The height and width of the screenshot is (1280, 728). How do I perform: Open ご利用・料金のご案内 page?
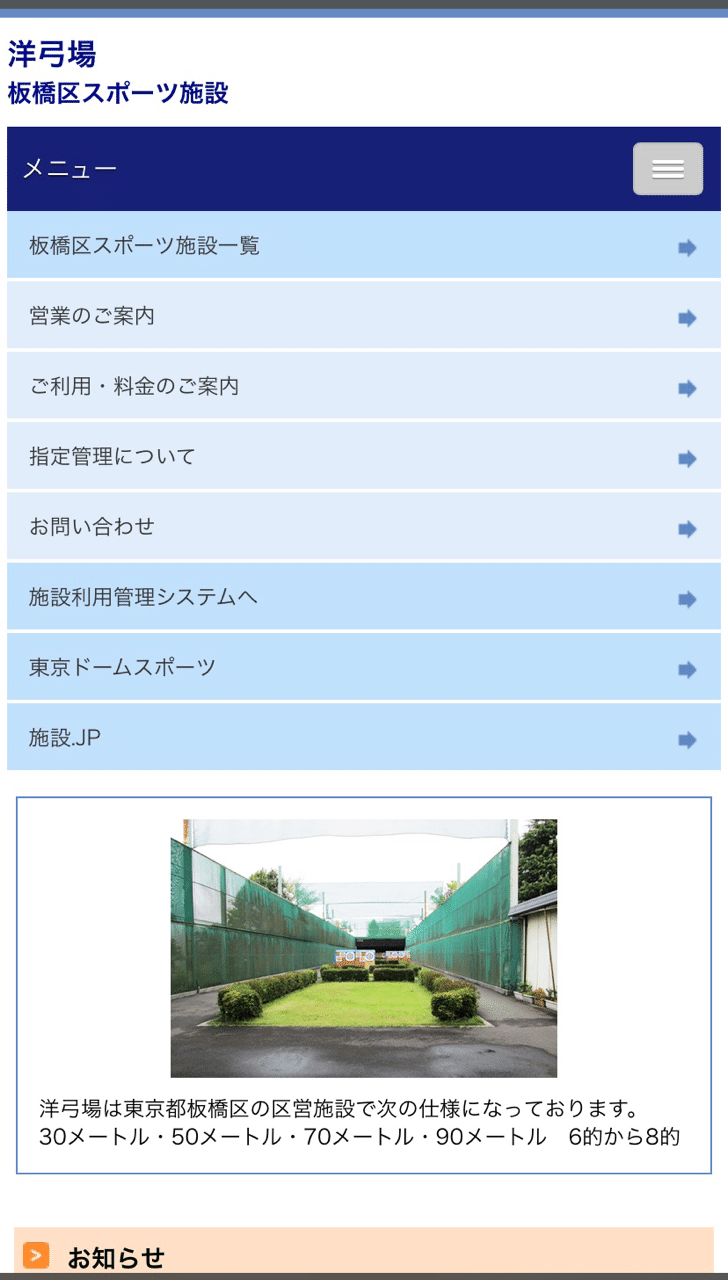click(x=364, y=386)
